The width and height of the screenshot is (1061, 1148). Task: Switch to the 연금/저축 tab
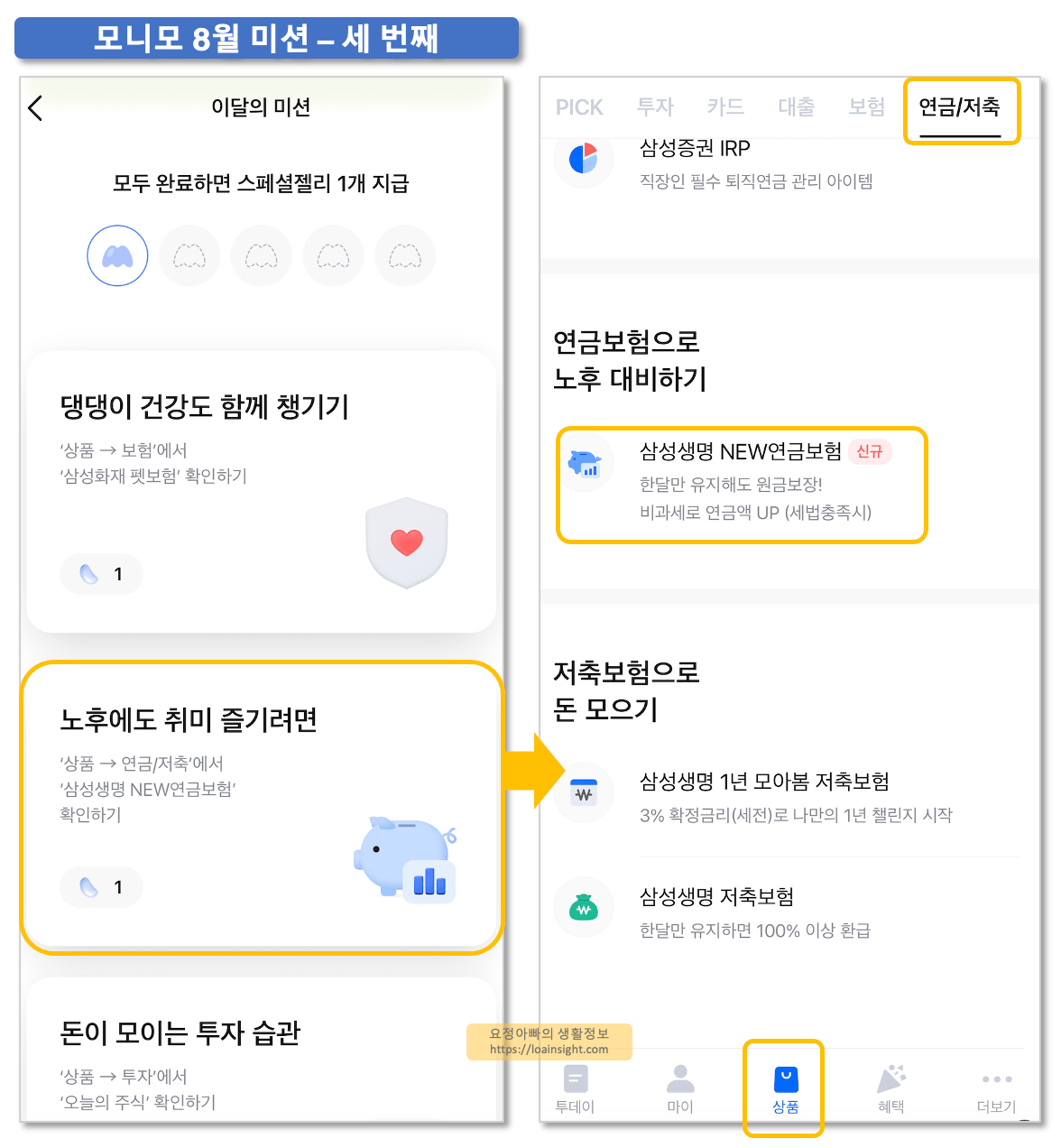(961, 106)
